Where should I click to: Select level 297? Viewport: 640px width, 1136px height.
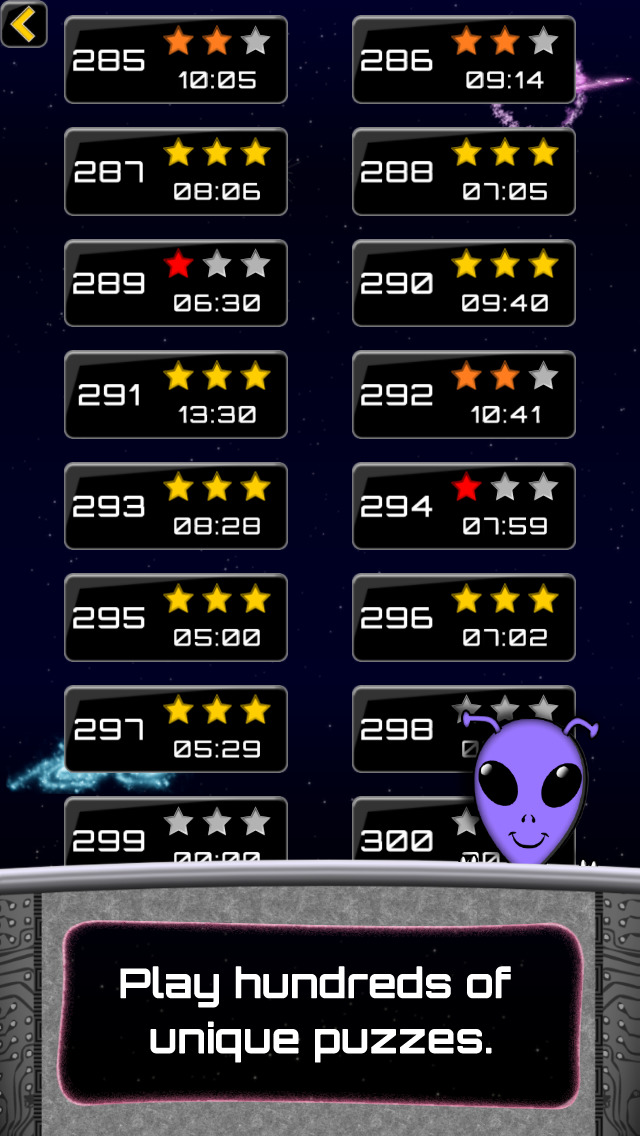pyautogui.click(x=176, y=730)
